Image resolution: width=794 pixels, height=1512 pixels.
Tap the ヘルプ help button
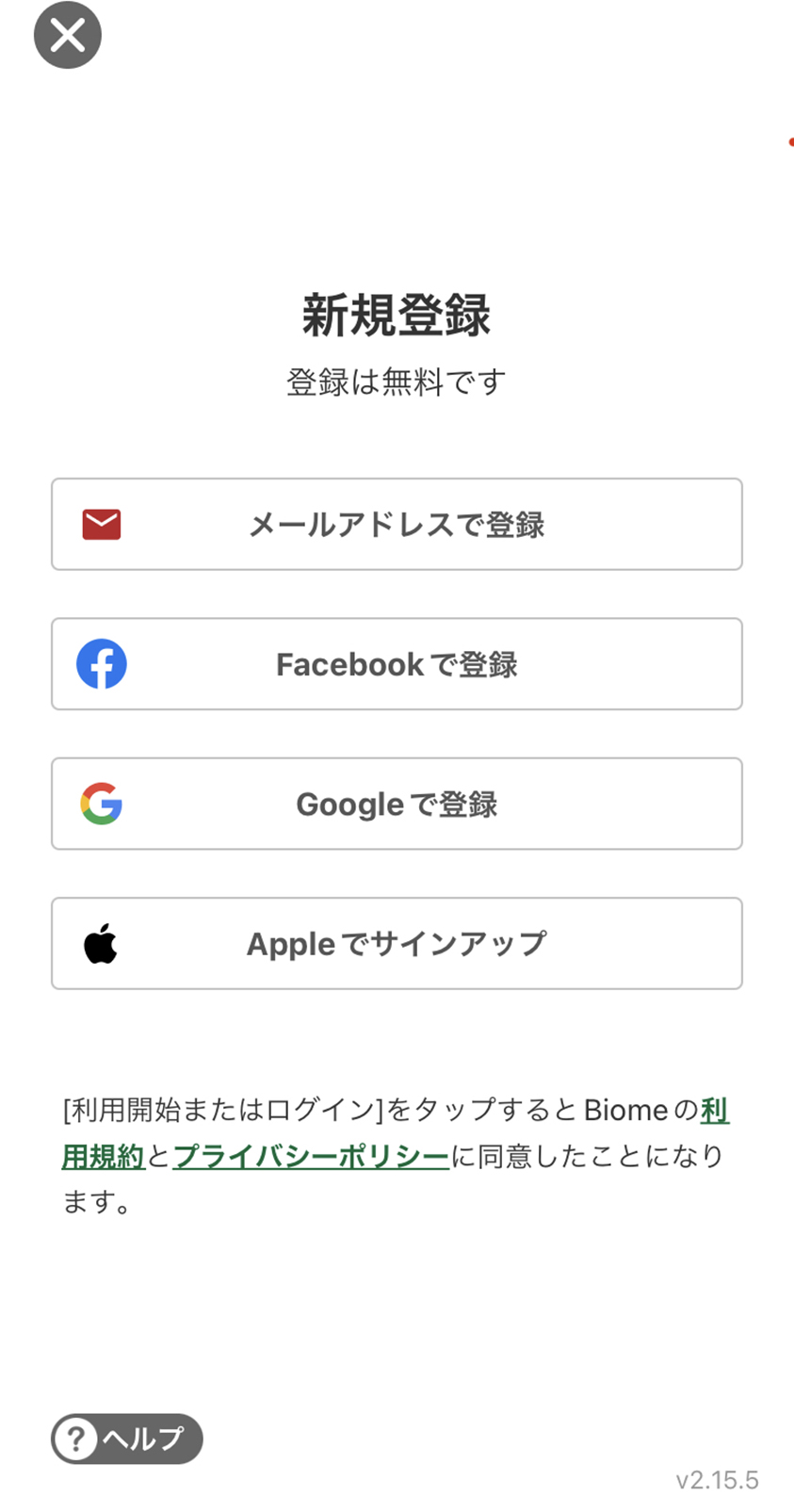[127, 1439]
